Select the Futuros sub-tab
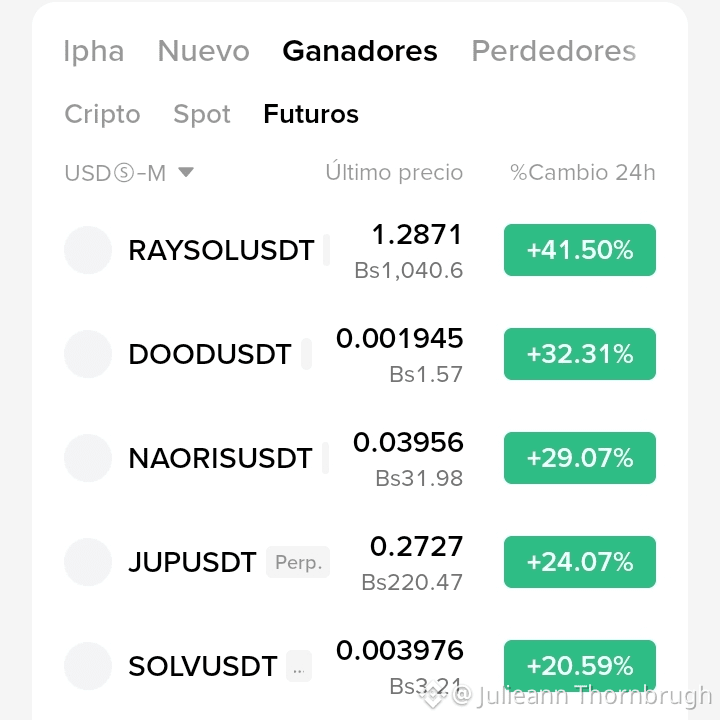Image resolution: width=720 pixels, height=720 pixels. pos(311,114)
